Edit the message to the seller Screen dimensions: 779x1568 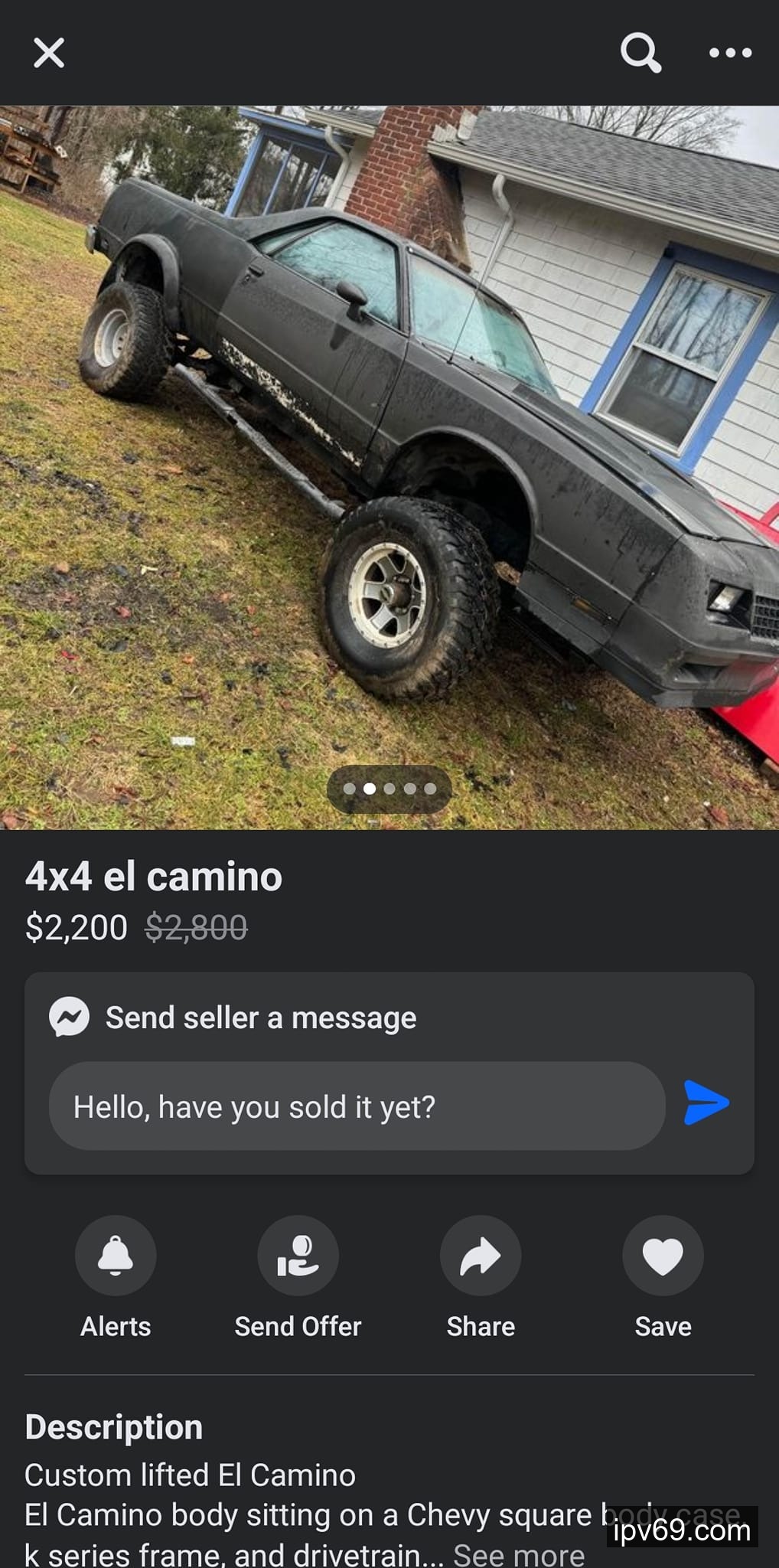coord(357,1106)
